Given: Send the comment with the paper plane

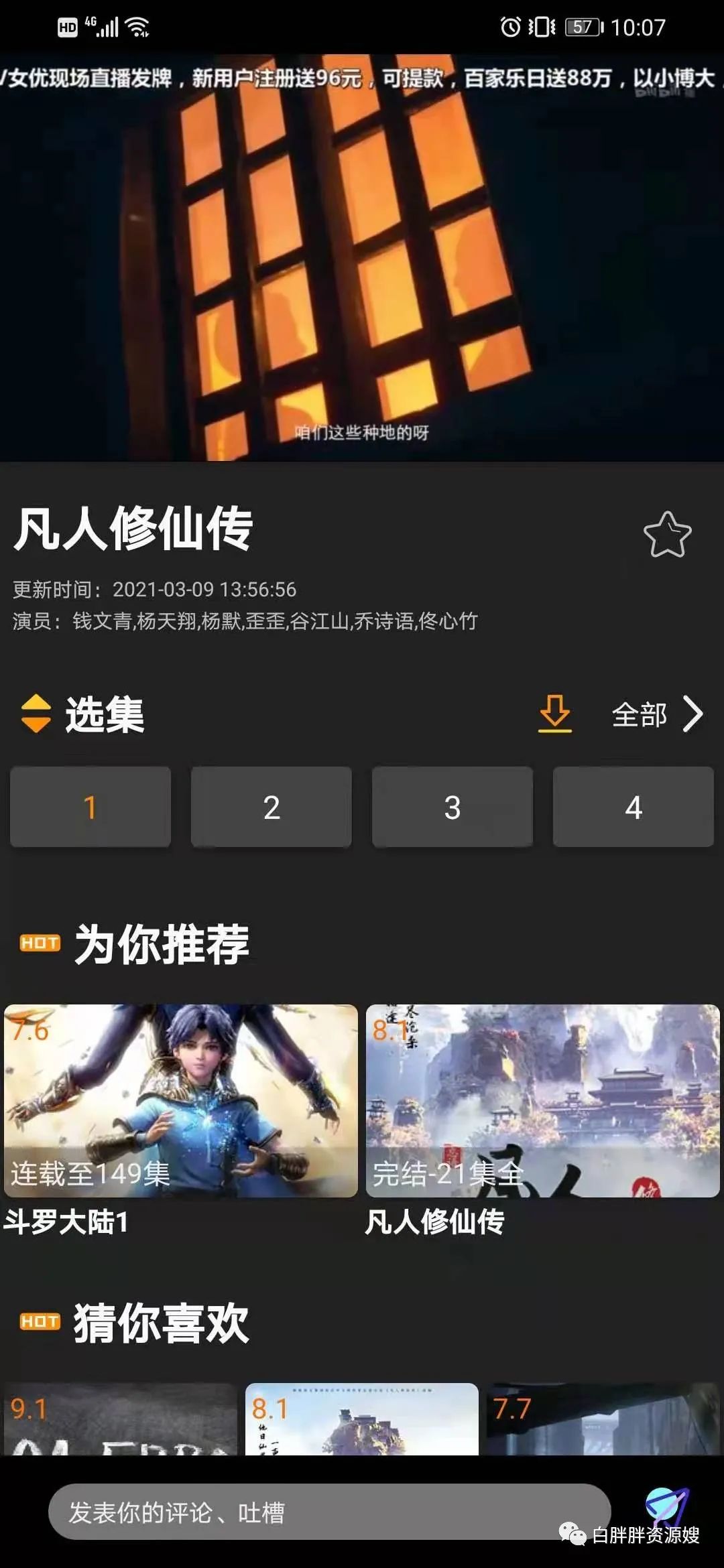Looking at the screenshot, I should (x=666, y=1505).
